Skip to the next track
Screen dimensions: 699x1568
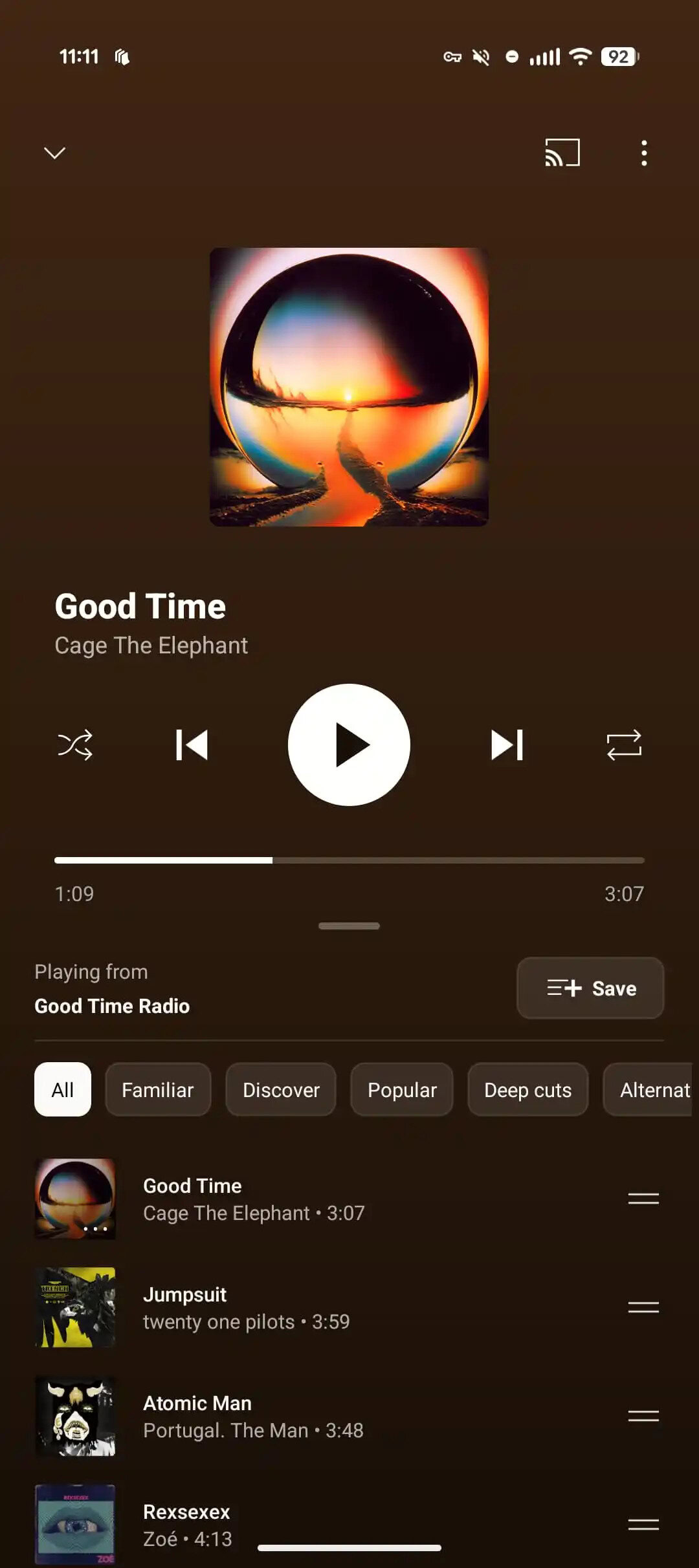pyautogui.click(x=507, y=745)
